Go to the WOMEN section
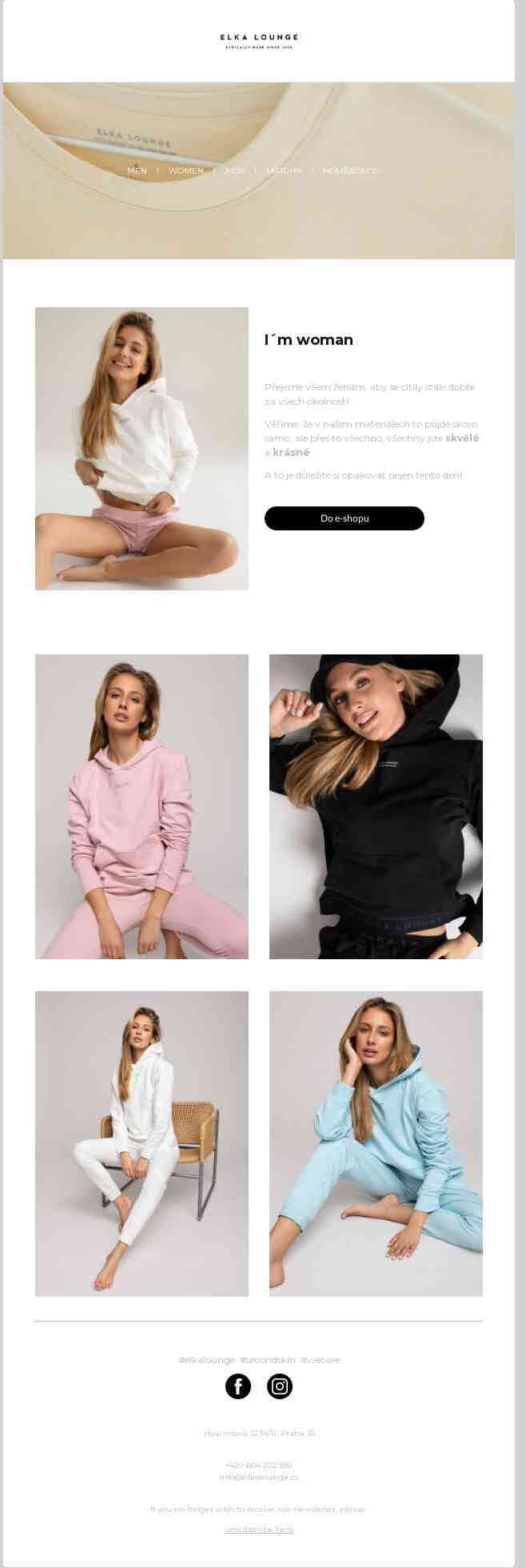Screen dimensions: 526x1568 (185, 170)
